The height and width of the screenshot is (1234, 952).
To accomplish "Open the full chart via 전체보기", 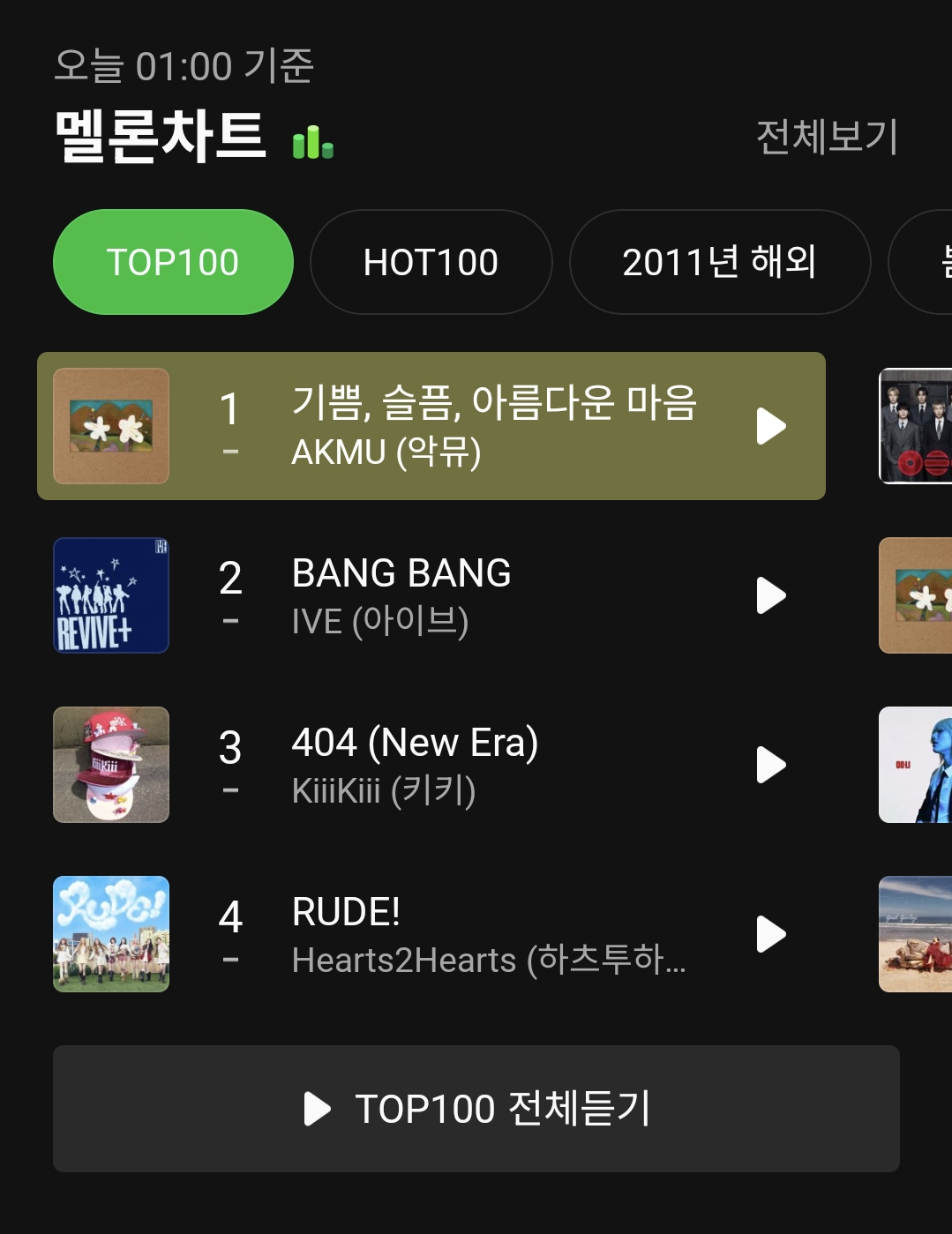I will point(826,137).
